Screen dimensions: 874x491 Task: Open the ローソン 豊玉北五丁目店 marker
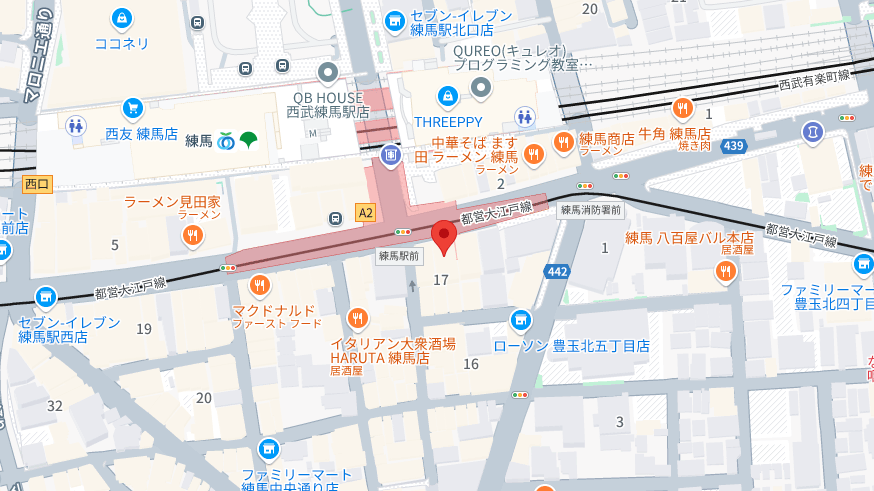tap(519, 320)
